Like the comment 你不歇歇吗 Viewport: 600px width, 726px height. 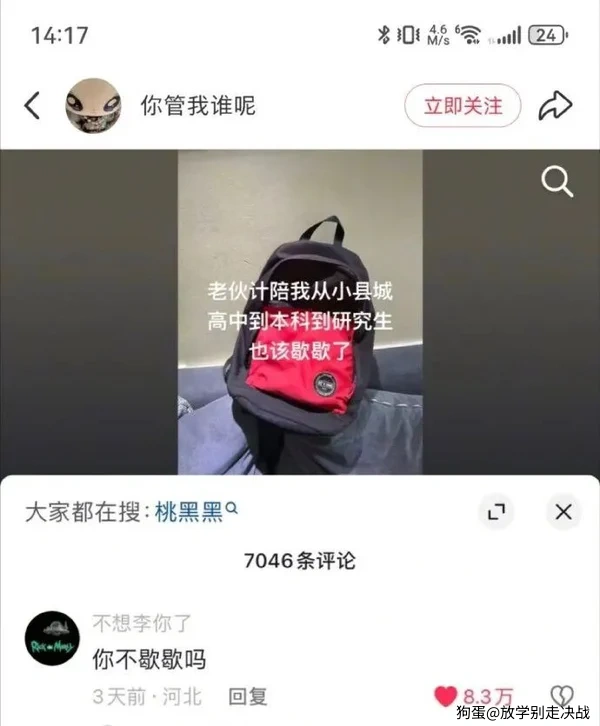446,696
